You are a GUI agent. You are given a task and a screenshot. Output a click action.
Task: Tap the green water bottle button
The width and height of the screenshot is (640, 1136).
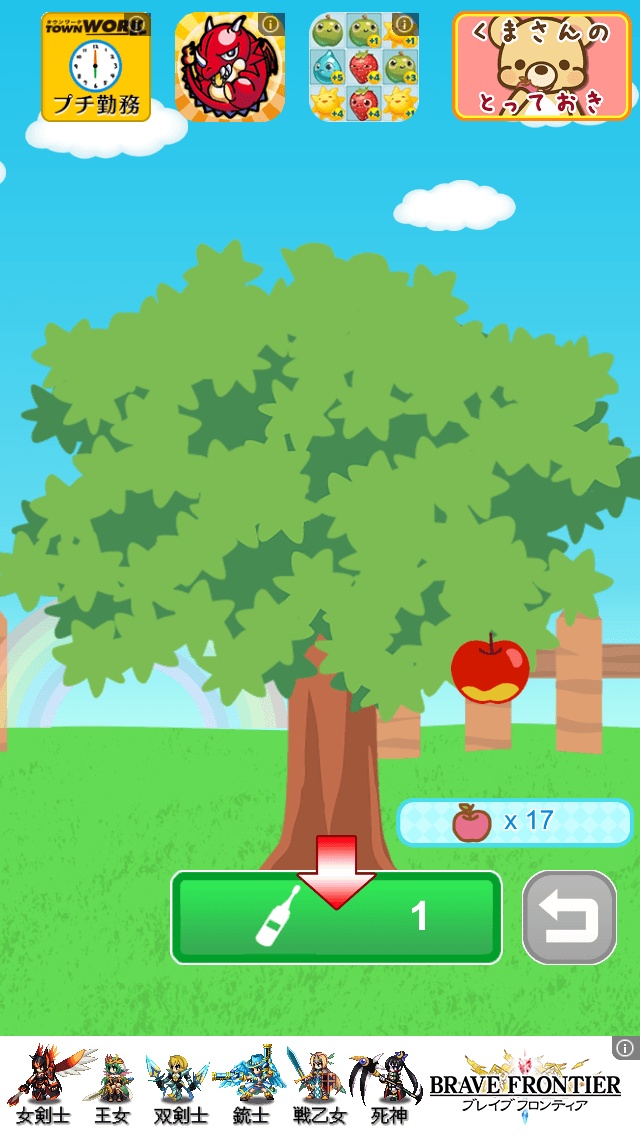pyautogui.click(x=336, y=917)
